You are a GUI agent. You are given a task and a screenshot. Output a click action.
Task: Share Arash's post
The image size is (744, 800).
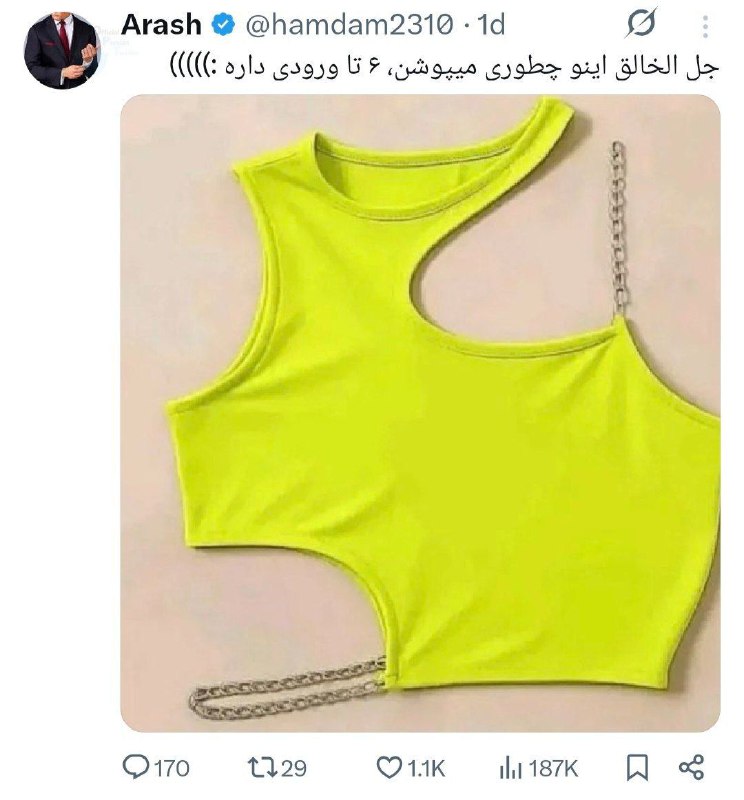[691, 768]
